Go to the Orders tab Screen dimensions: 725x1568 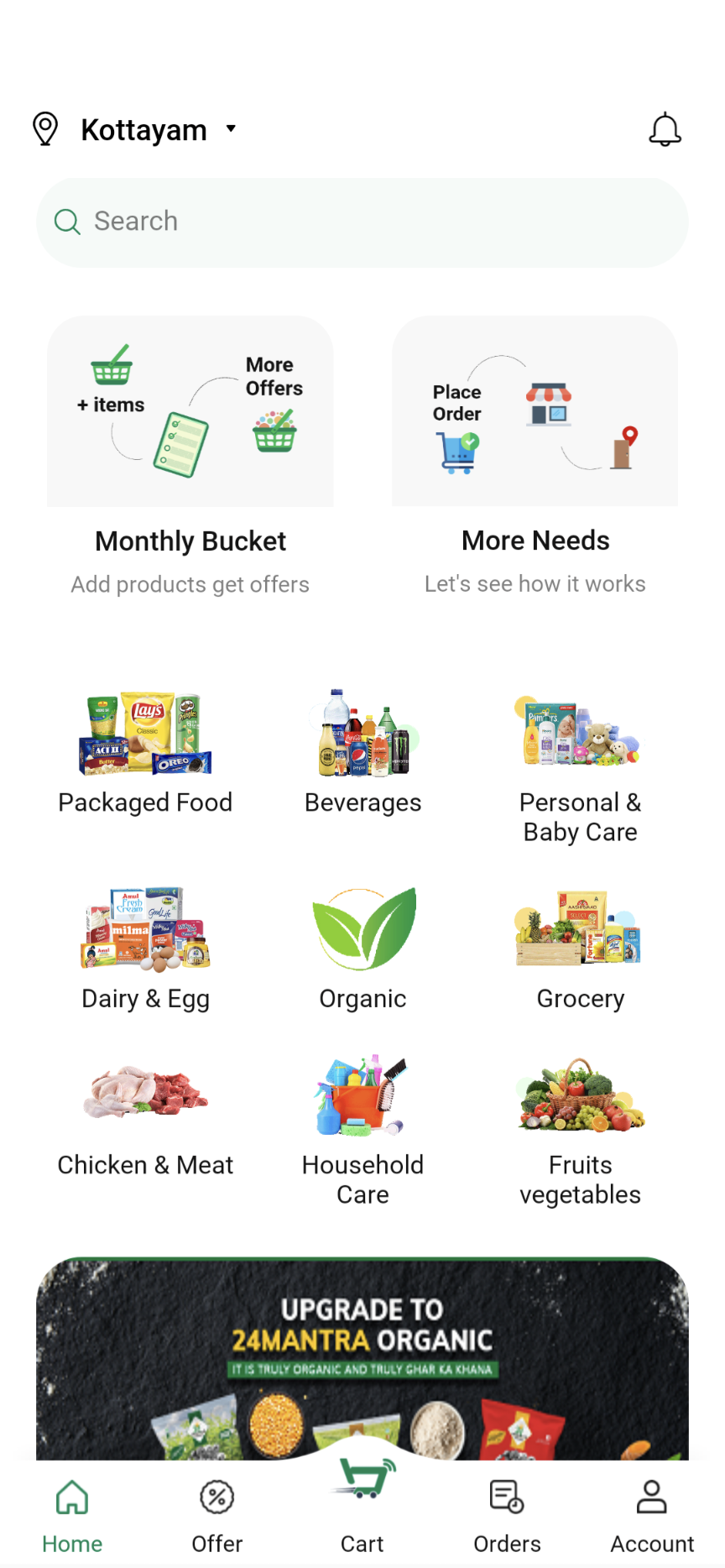click(507, 1515)
